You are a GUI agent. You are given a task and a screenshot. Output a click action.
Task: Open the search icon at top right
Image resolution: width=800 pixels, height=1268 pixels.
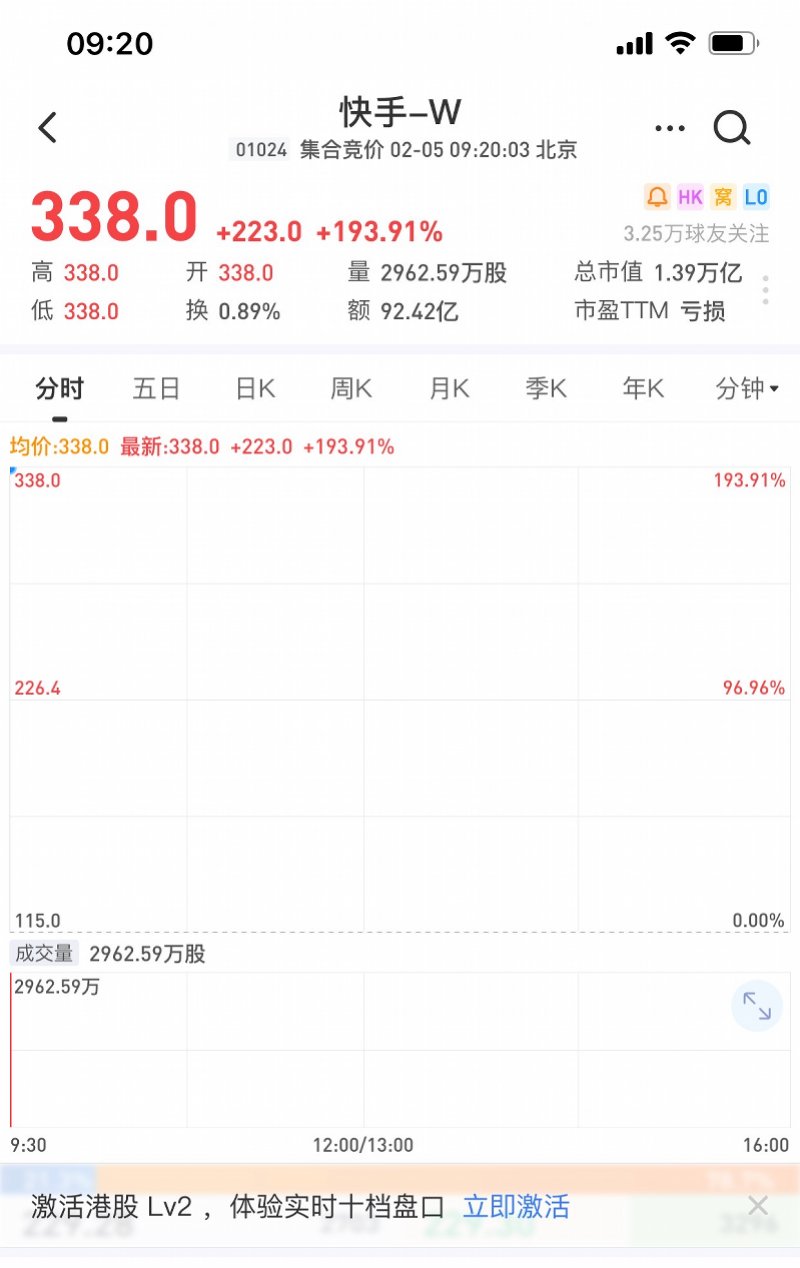coord(732,128)
